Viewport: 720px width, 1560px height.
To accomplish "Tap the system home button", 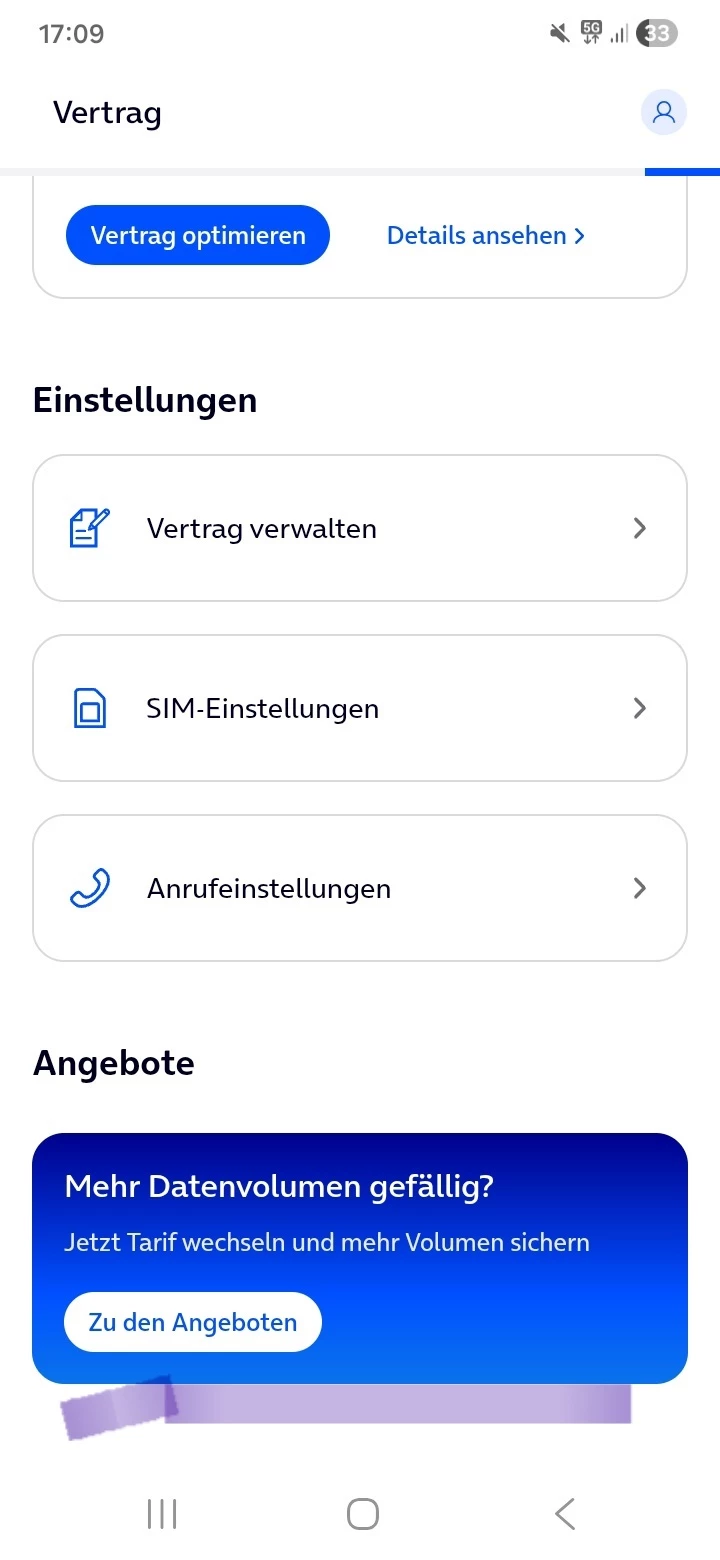I will (x=362, y=1513).
